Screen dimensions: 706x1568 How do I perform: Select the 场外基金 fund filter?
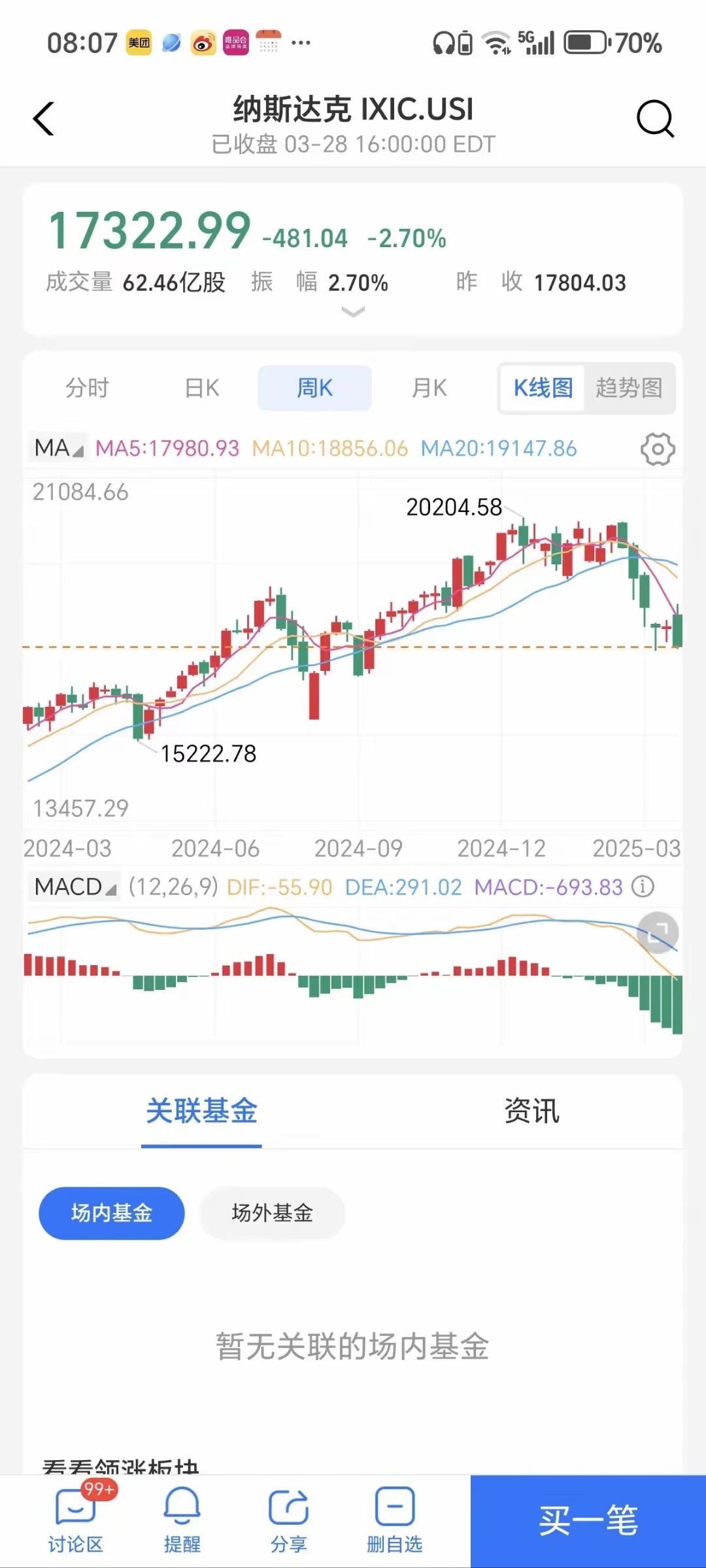(271, 1213)
